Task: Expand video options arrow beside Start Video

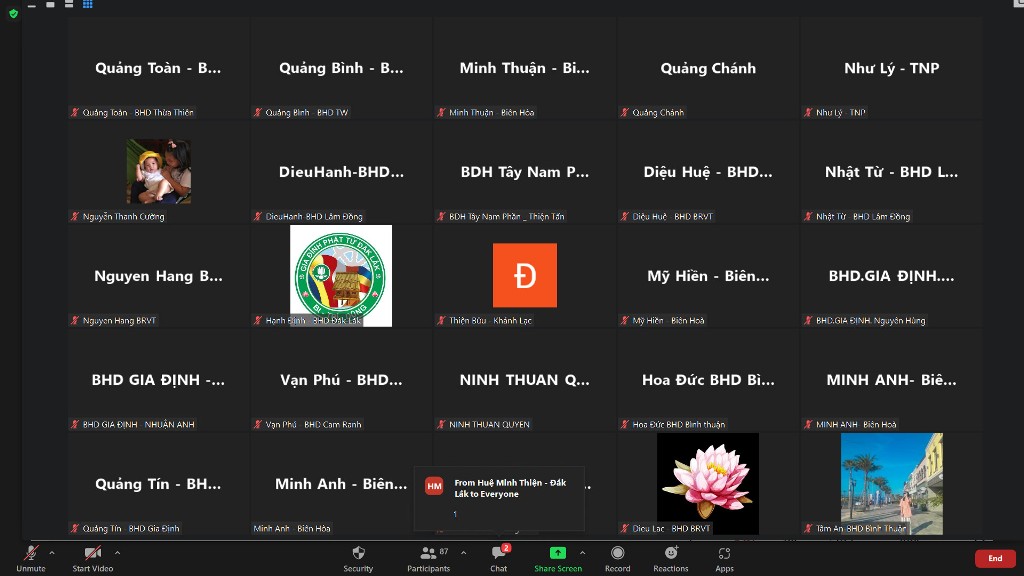Action: pos(118,553)
